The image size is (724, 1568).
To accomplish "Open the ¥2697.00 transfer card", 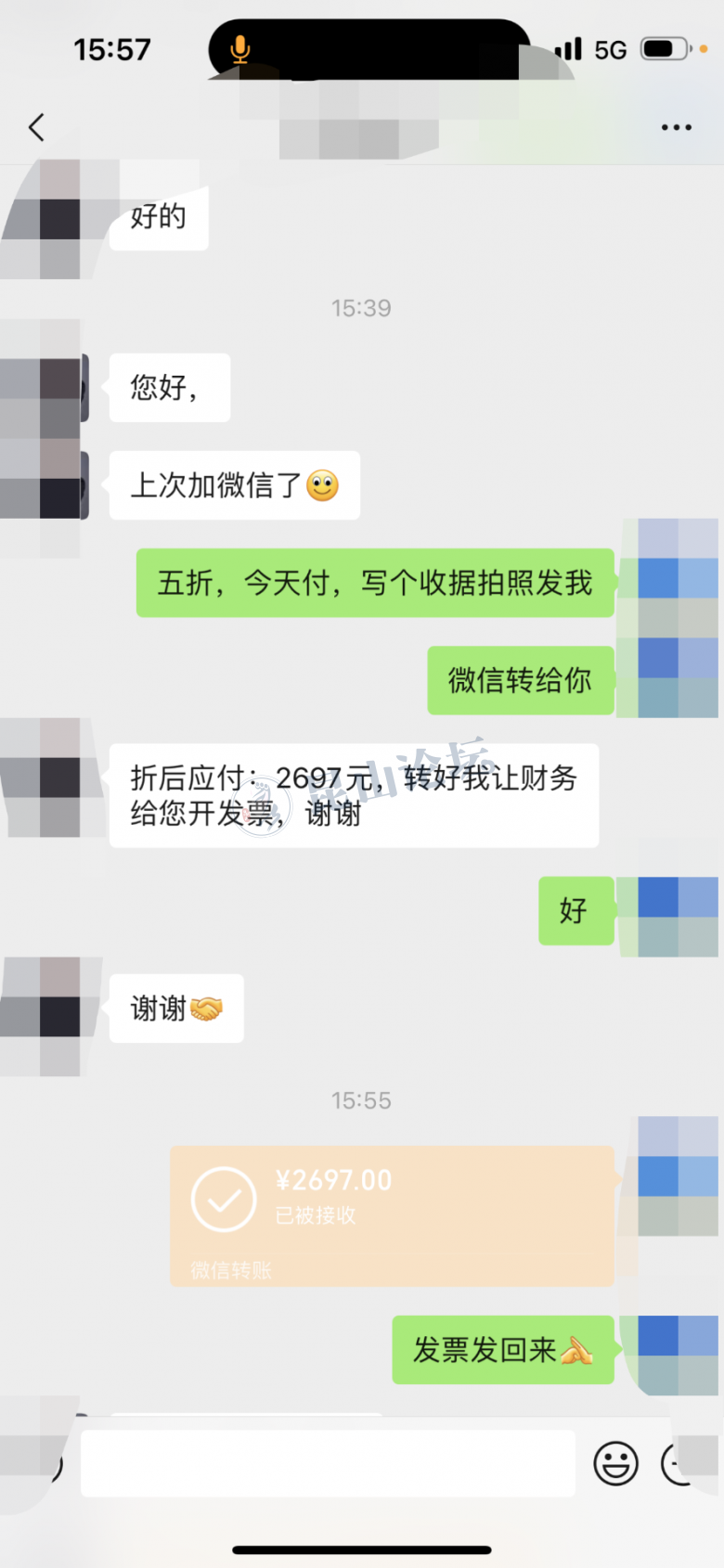I will pyautogui.click(x=392, y=1215).
